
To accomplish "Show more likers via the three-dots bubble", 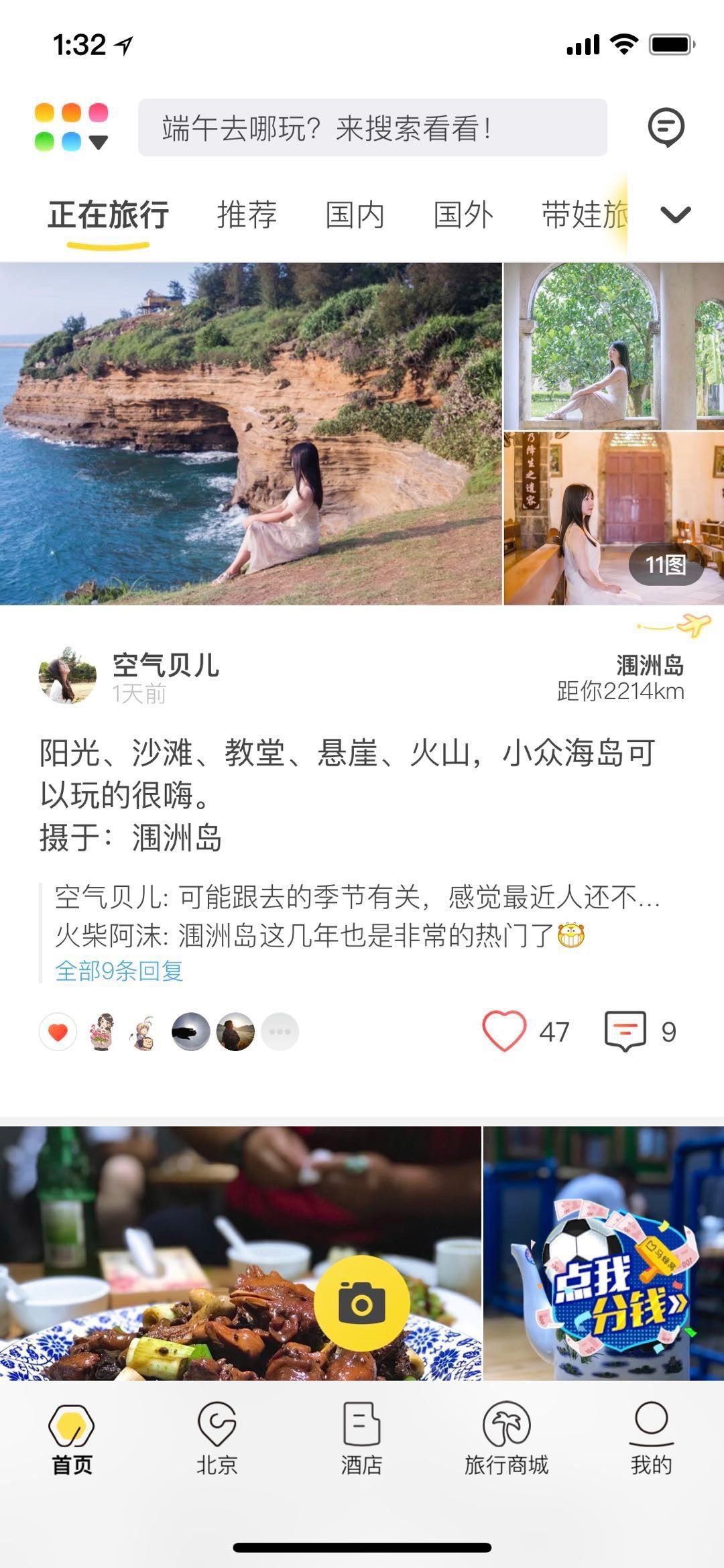I will (x=280, y=1031).
